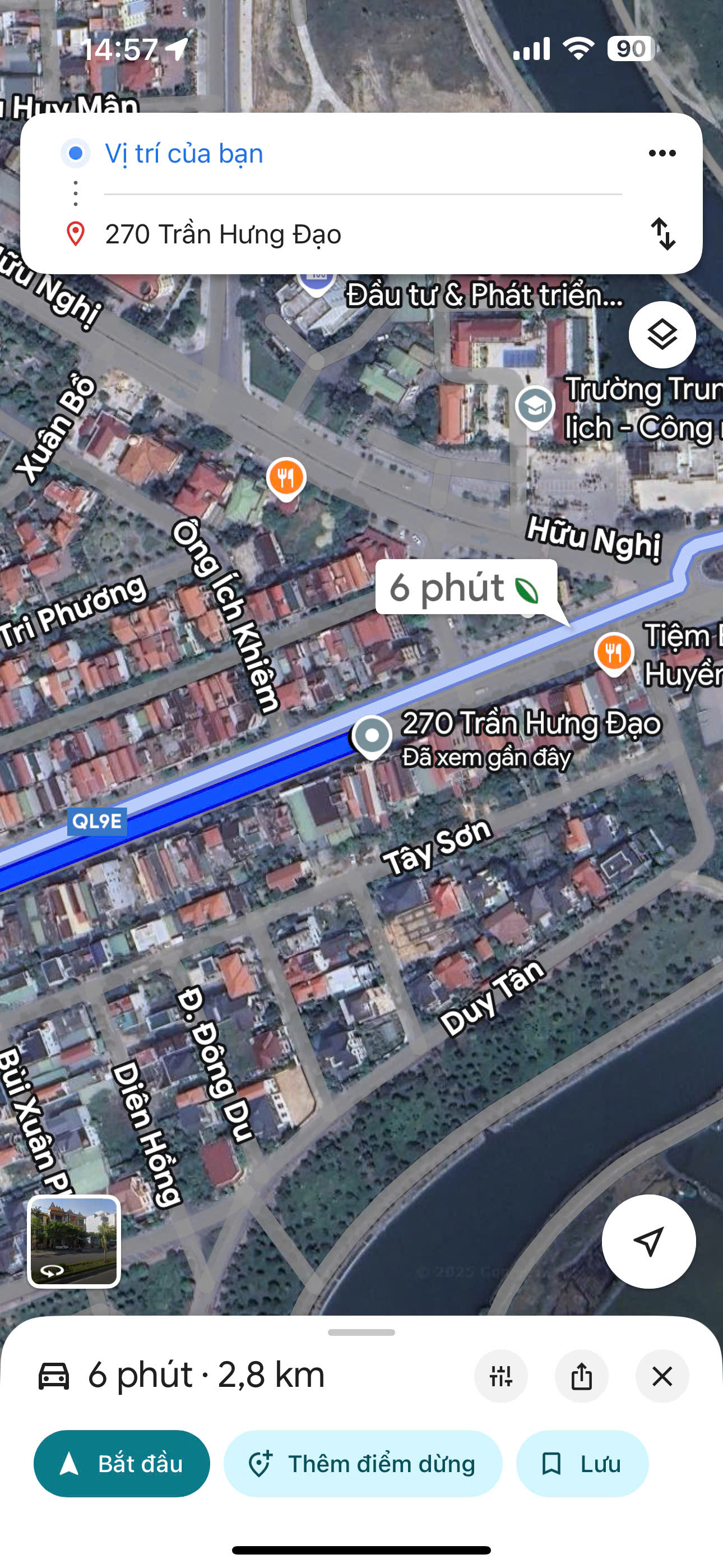Screen dimensions: 723x1568
Task: Open the Street View preview thumbnail
Action: pyautogui.click(x=74, y=1242)
